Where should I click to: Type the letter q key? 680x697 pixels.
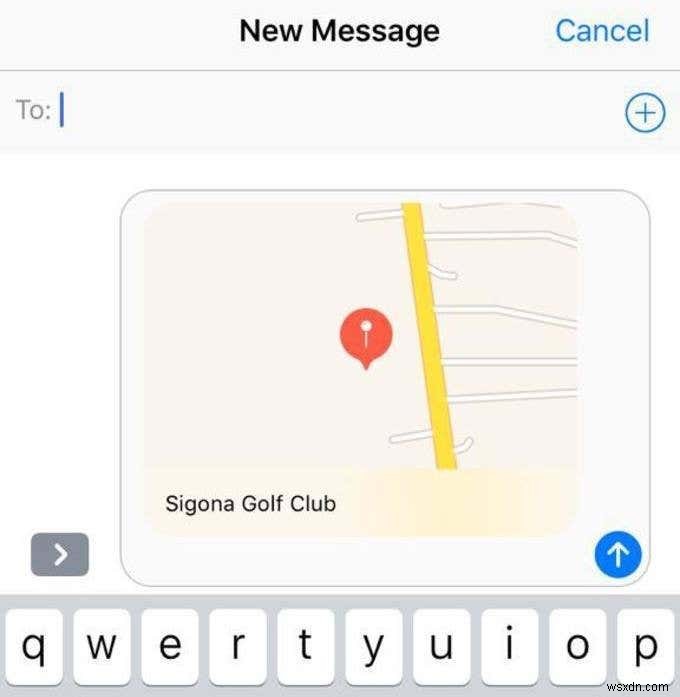tap(34, 648)
